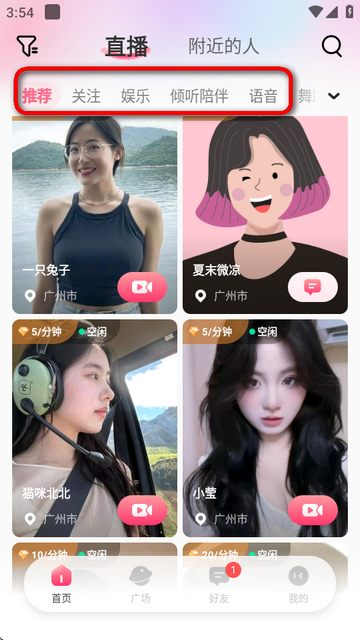Tap the 首页 tab

pos(61,584)
